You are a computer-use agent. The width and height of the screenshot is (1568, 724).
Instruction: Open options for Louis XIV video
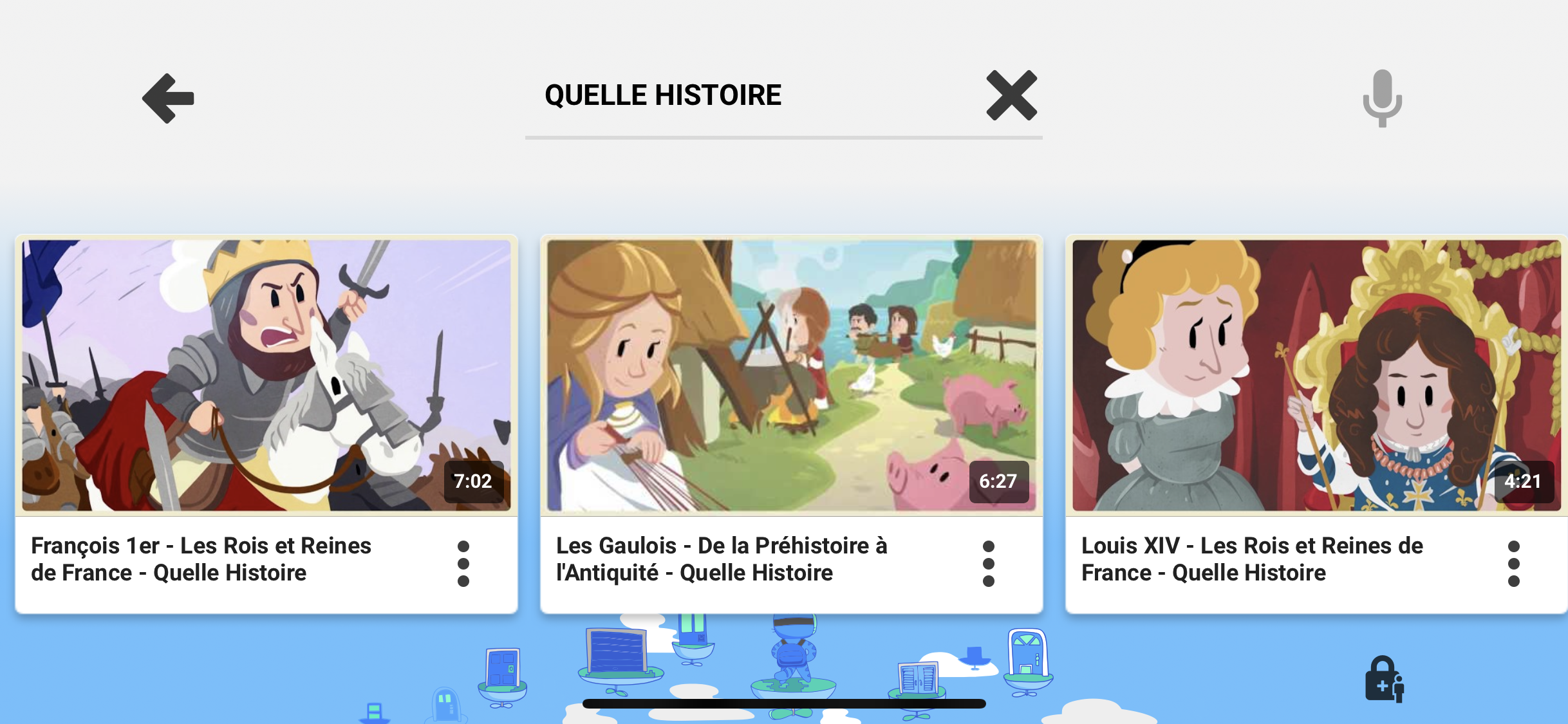click(x=1514, y=564)
